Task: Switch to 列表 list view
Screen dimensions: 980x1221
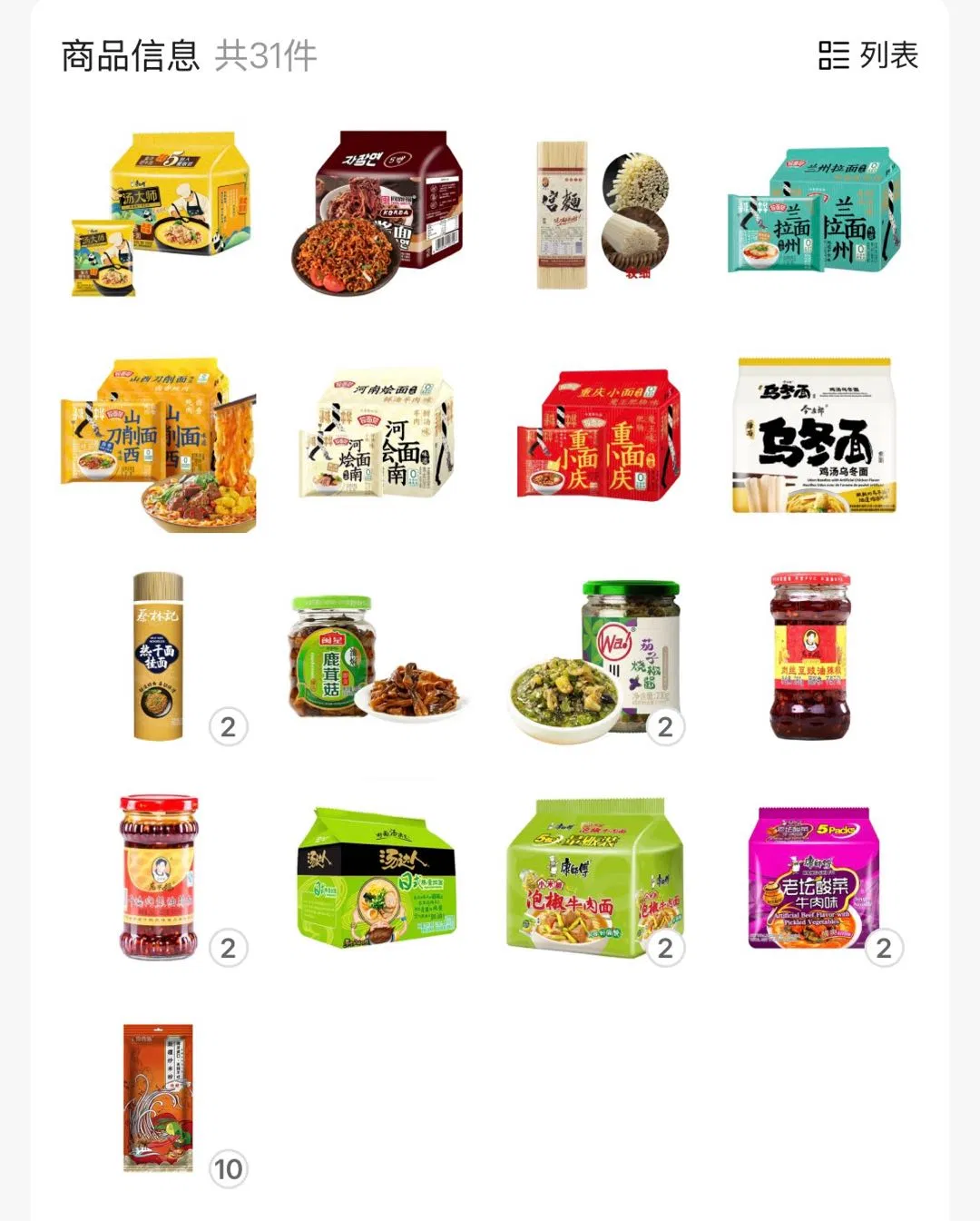Action: tap(868, 55)
